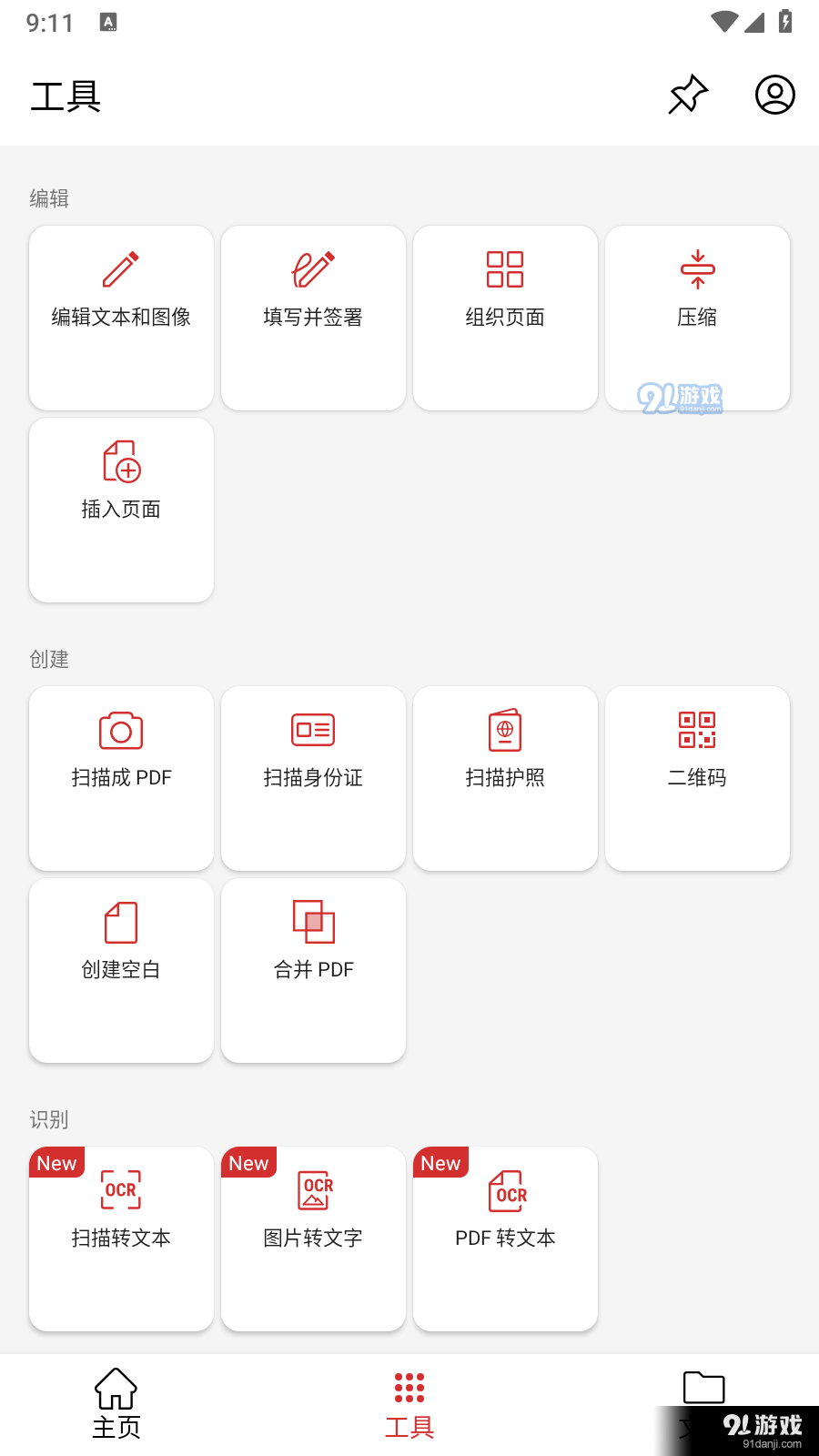Click the pin icon in the top bar
This screenshot has height=1456, width=819.
click(687, 95)
